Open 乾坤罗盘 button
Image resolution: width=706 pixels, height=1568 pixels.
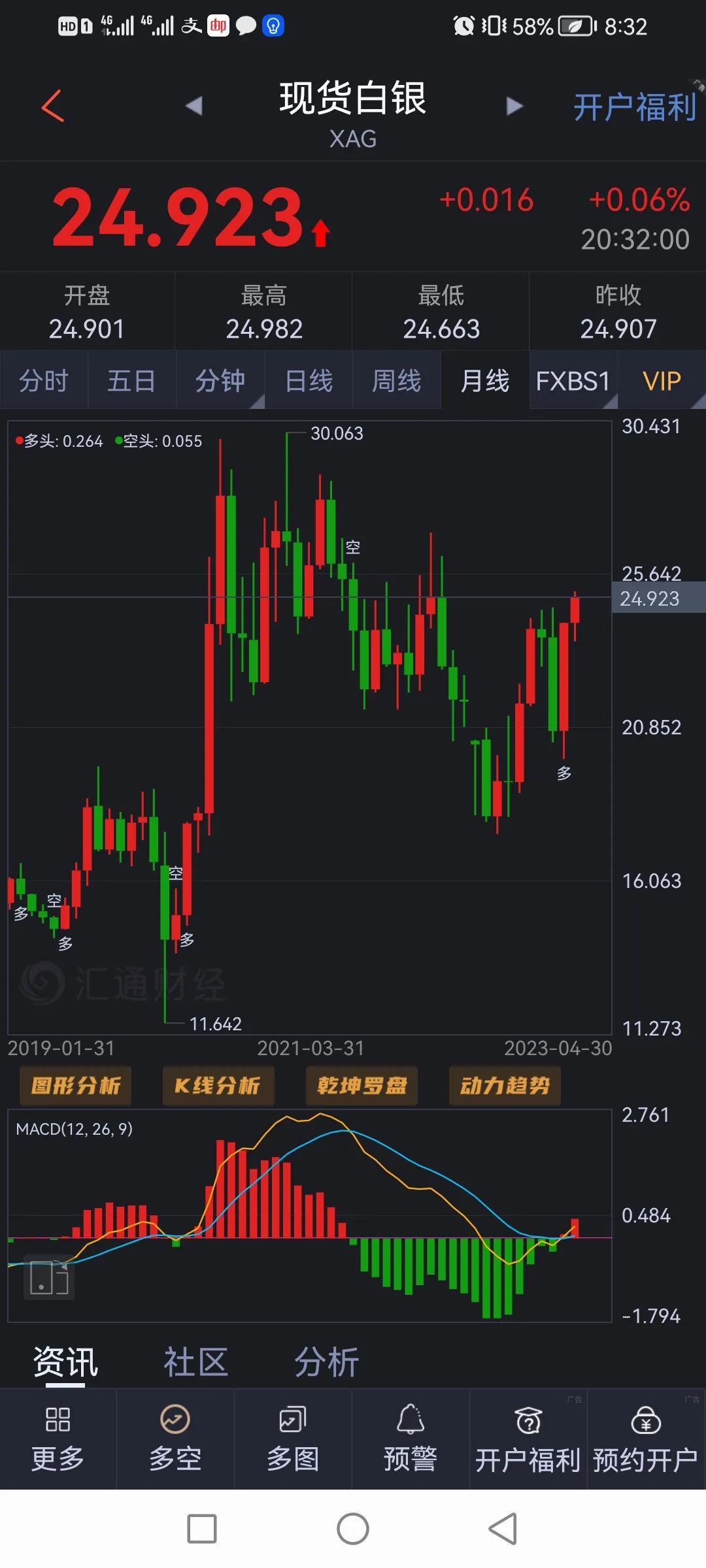(361, 1086)
